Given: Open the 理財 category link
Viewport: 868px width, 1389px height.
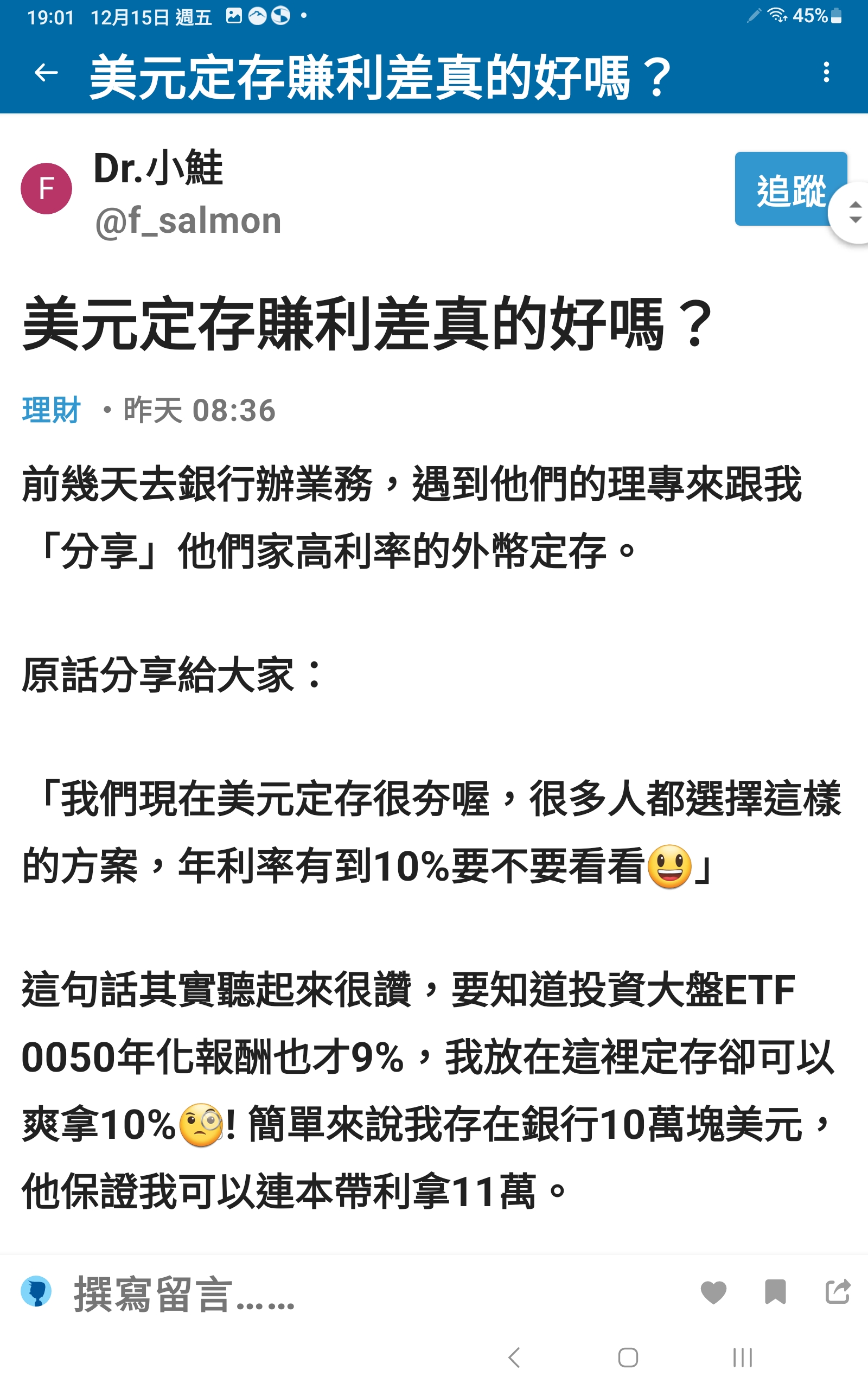Looking at the screenshot, I should pyautogui.click(x=50, y=410).
